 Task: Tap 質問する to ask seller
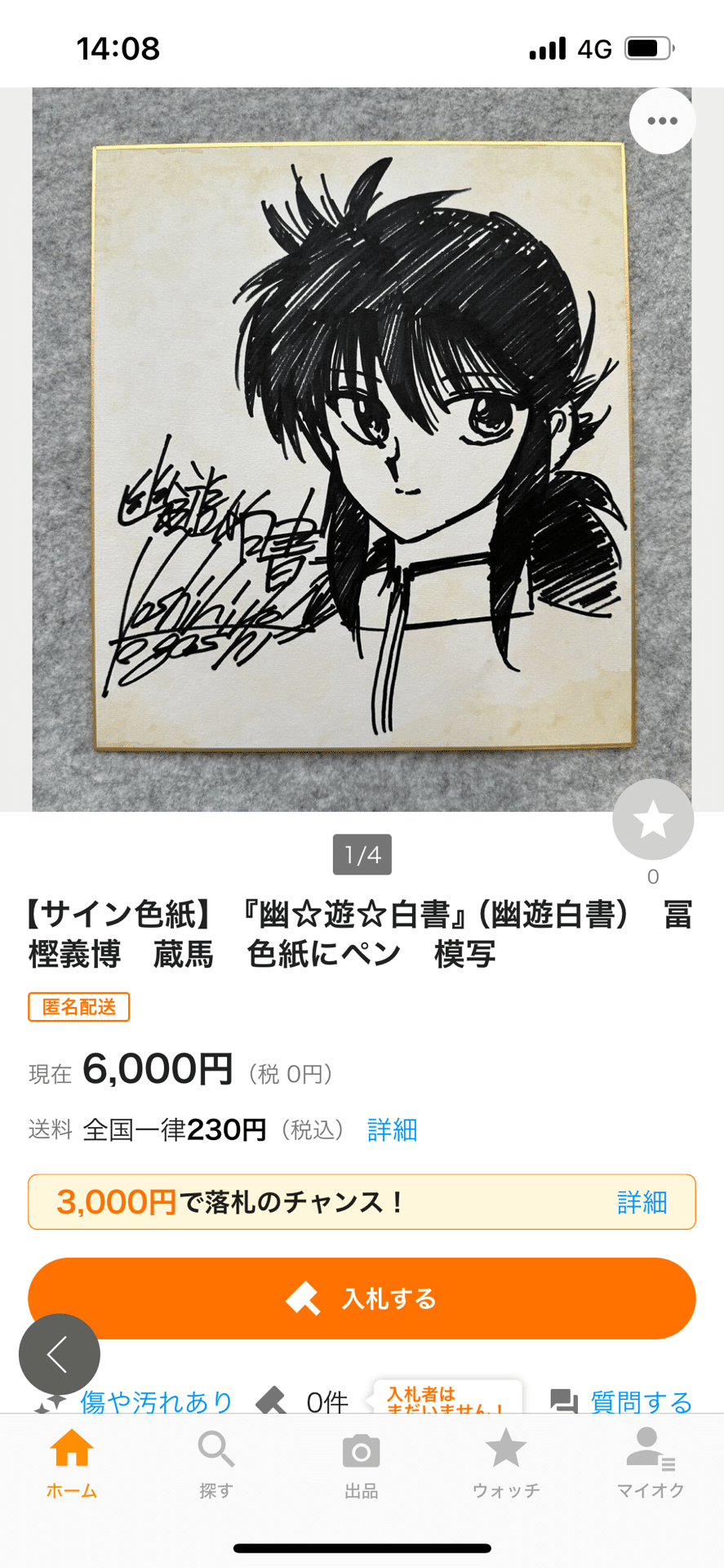[x=621, y=1401]
